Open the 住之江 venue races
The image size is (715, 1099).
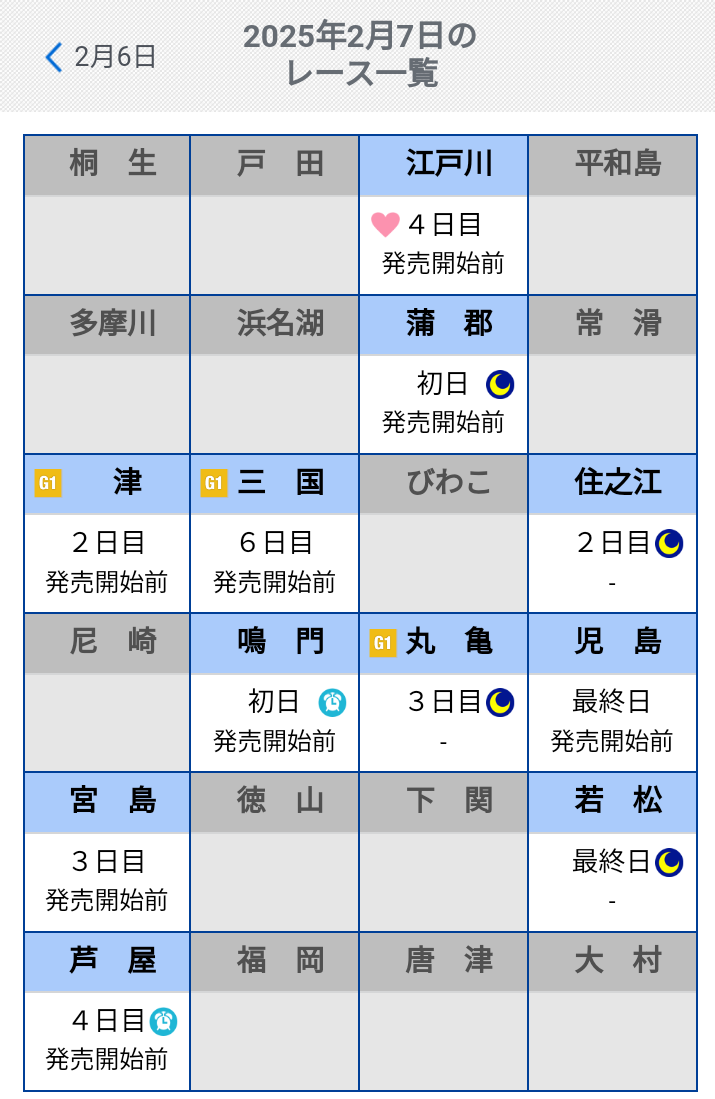coord(612,534)
